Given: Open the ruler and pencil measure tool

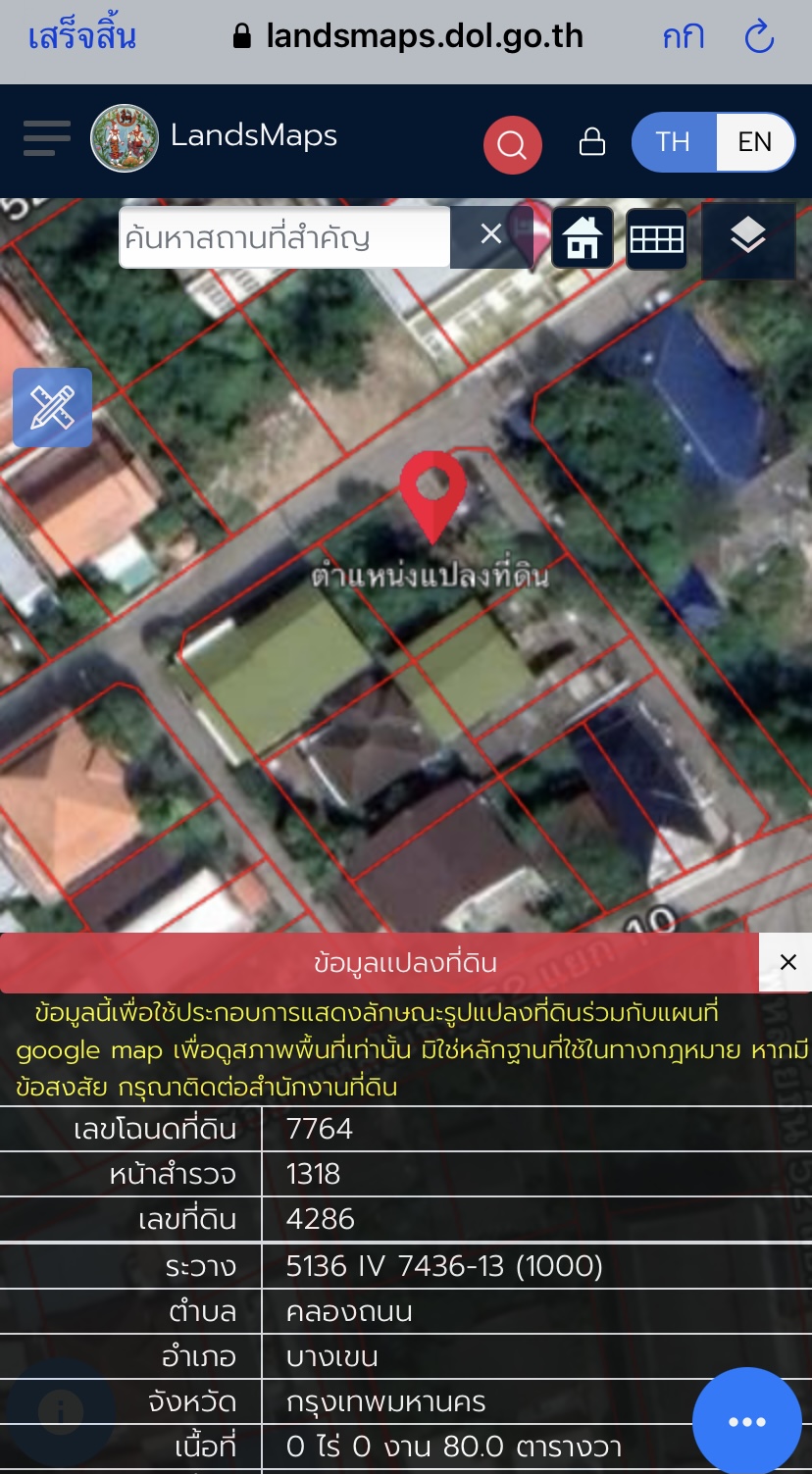Looking at the screenshot, I should (52, 408).
